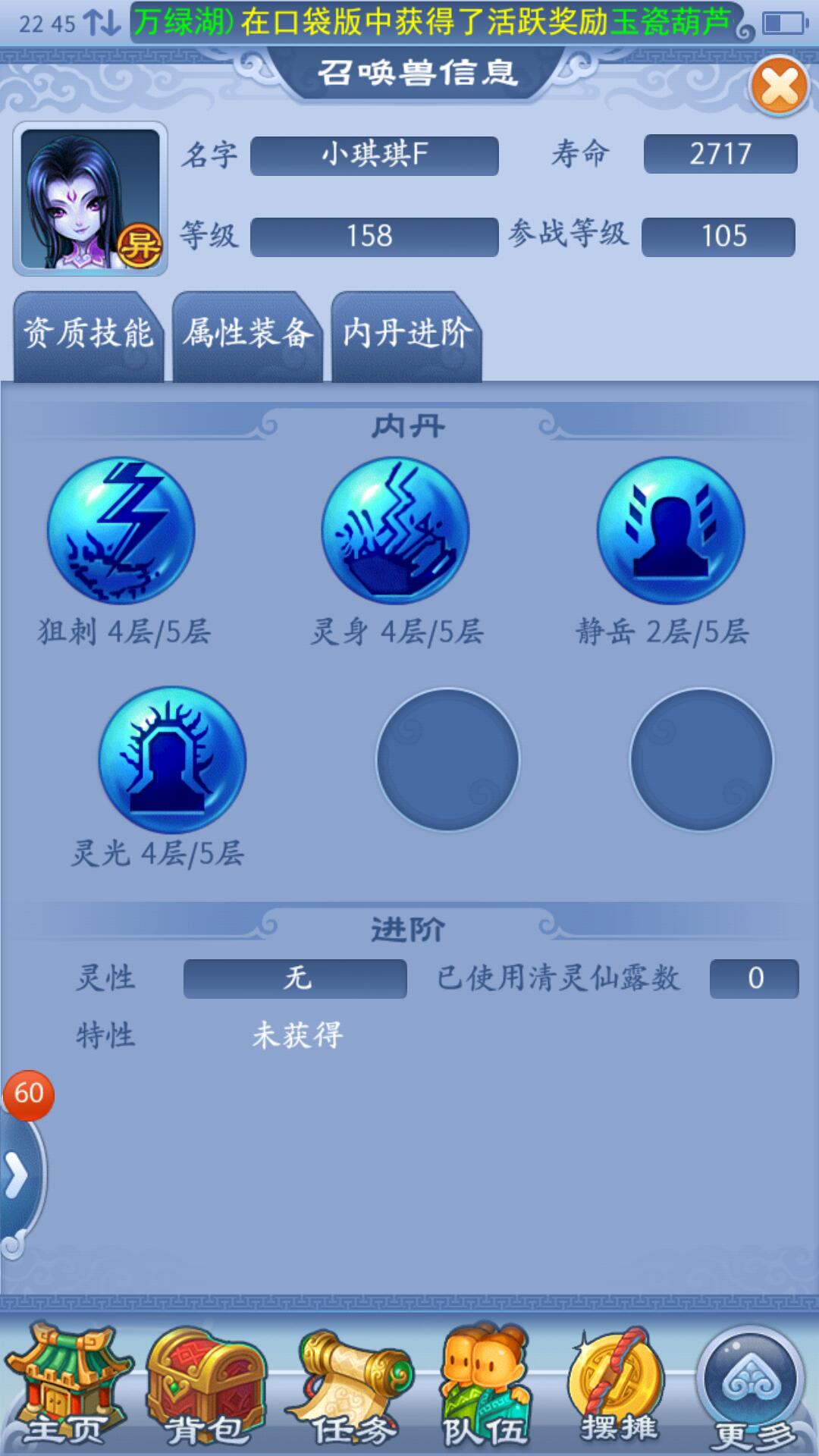The width and height of the screenshot is (819, 1456).
Task: Open the 背包 inventory
Action: coord(205,1386)
